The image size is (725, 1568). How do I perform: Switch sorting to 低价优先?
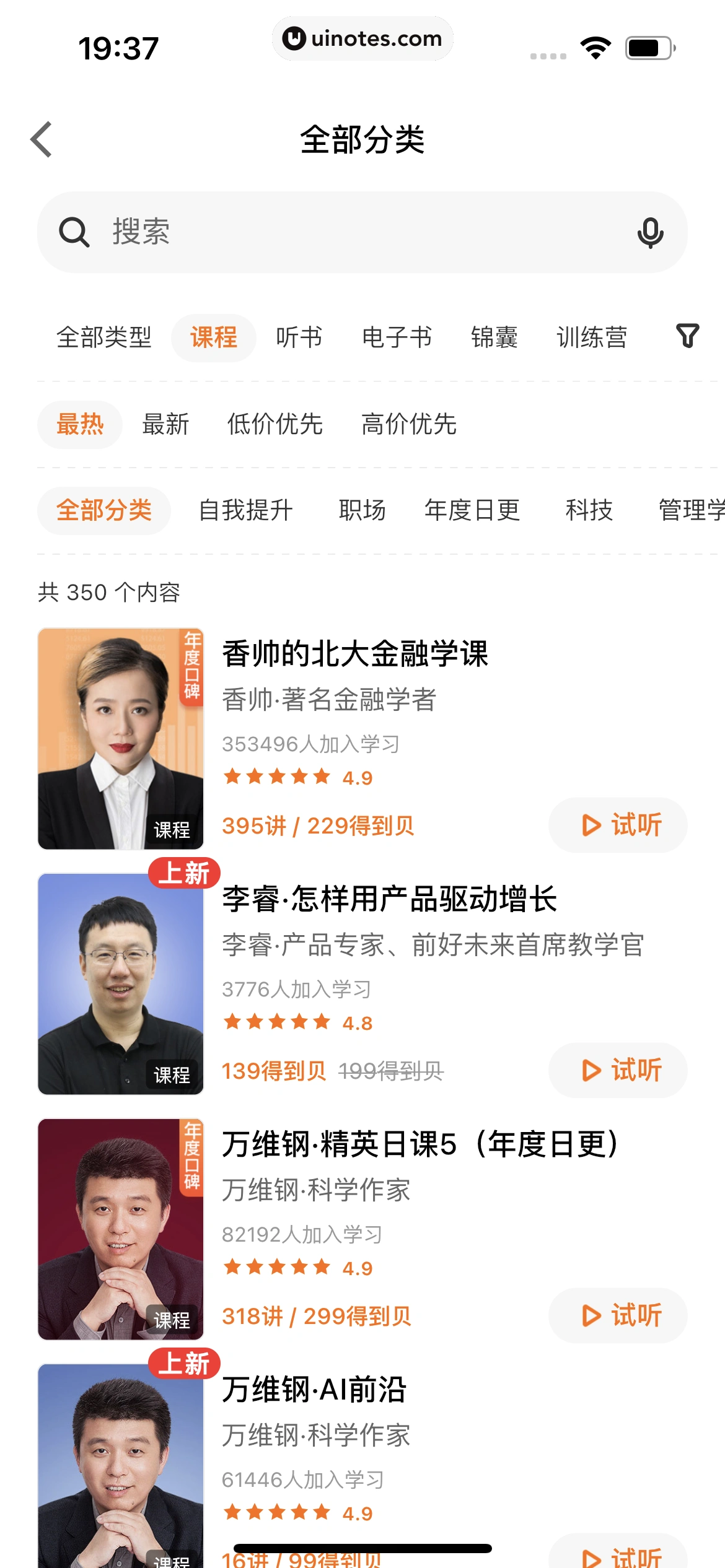pos(275,424)
